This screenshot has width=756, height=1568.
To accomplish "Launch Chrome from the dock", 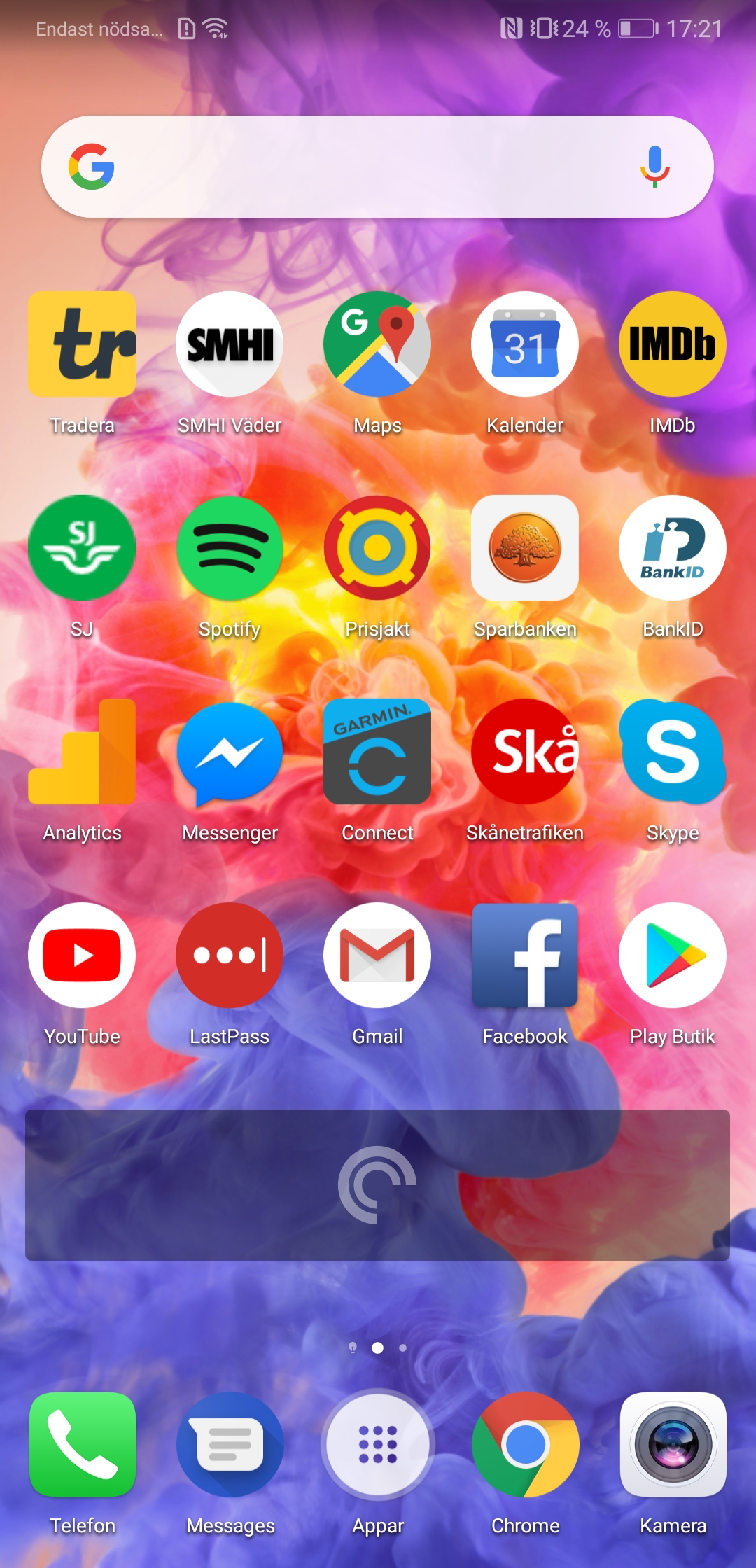I will click(x=525, y=1444).
